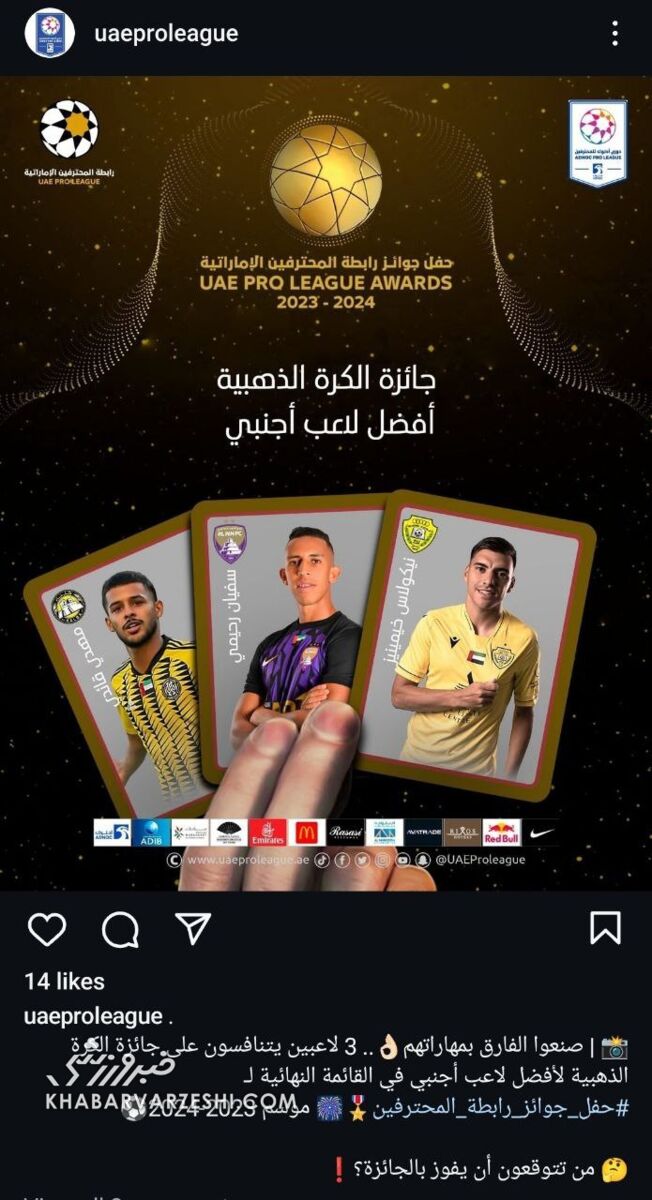The width and height of the screenshot is (652, 1200).
Task: Open the post overflow menu
Action: pos(615,34)
